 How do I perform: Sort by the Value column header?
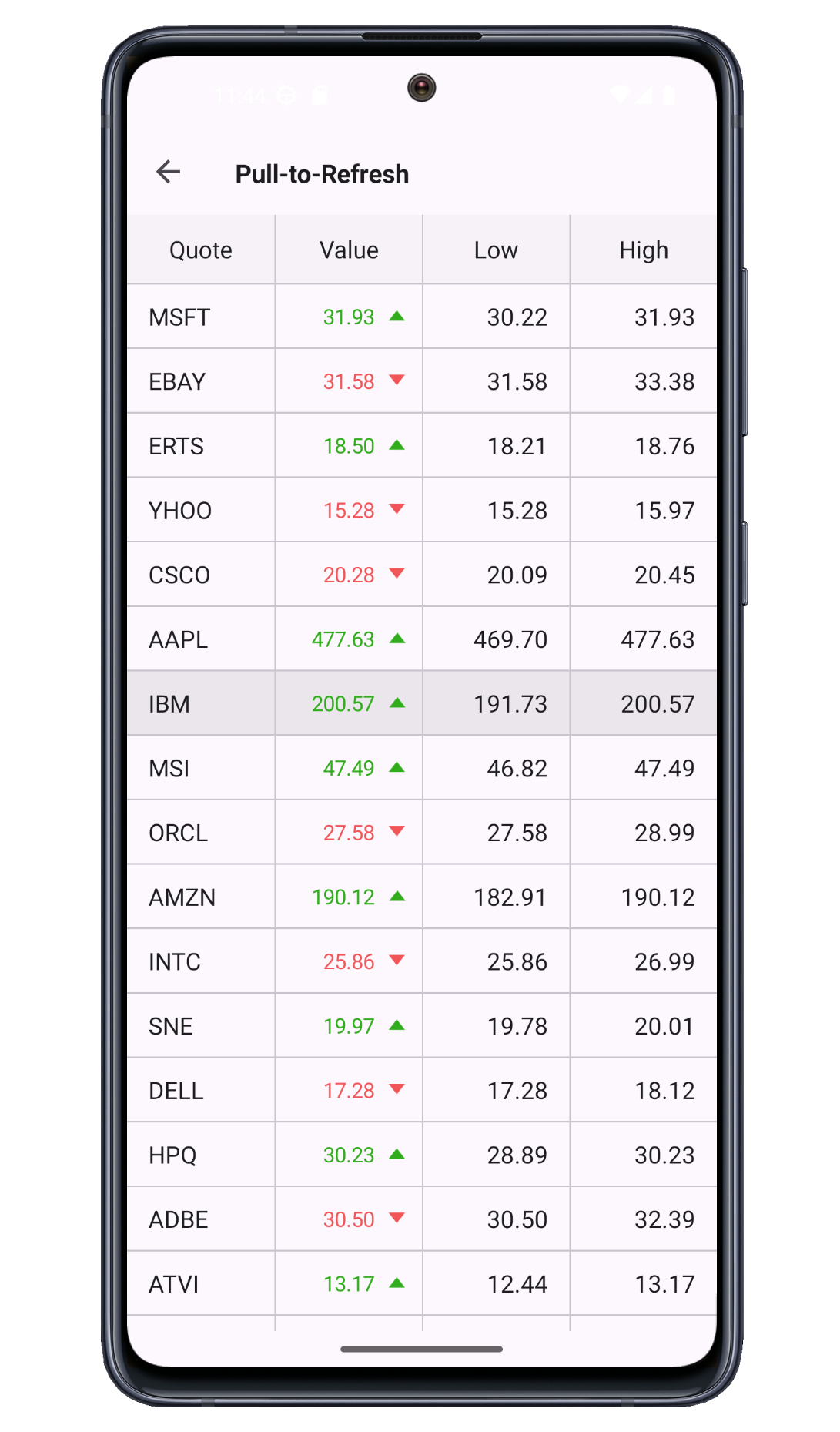tap(349, 250)
